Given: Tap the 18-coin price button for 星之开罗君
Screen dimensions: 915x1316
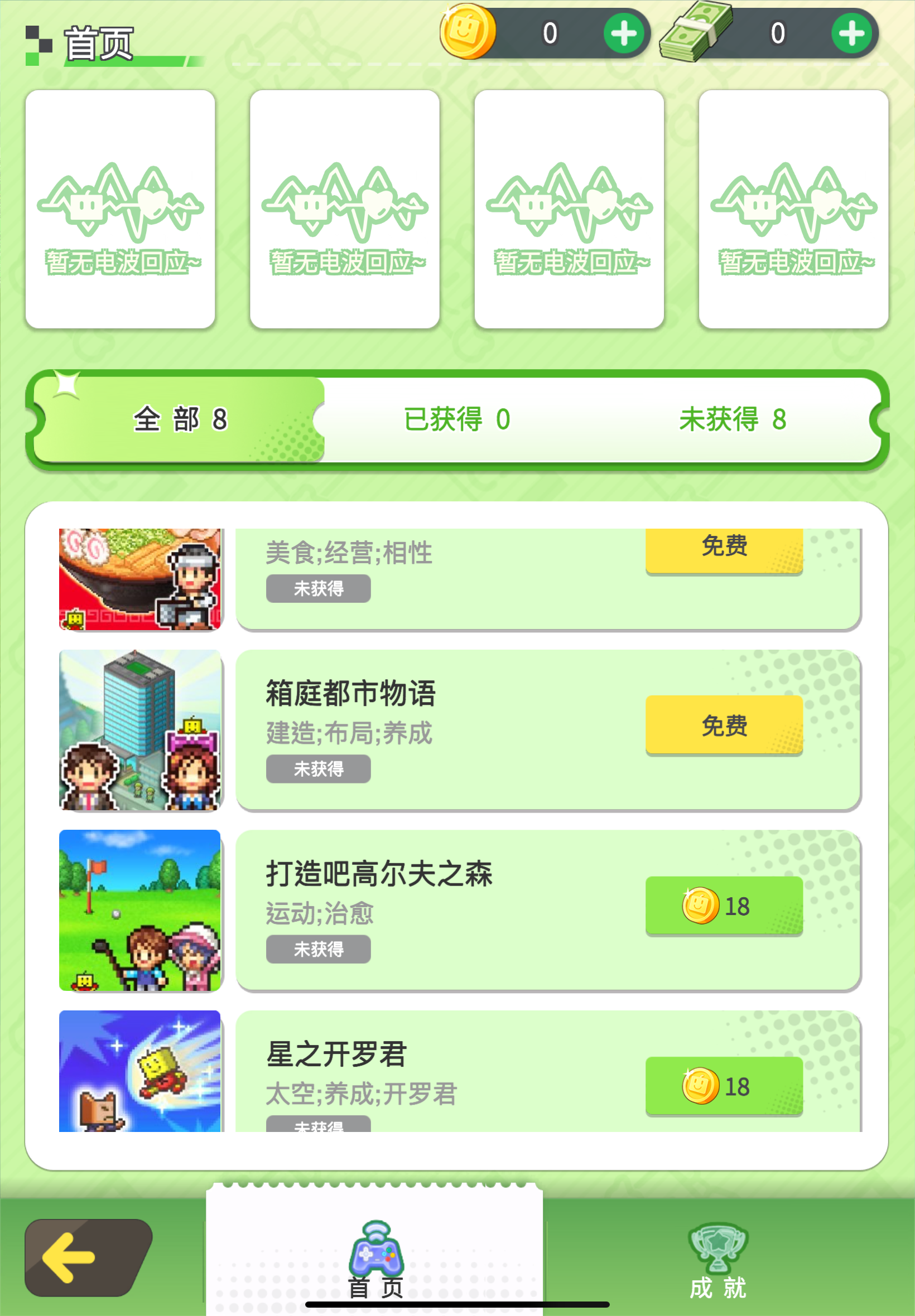Looking at the screenshot, I should coord(724,1085).
